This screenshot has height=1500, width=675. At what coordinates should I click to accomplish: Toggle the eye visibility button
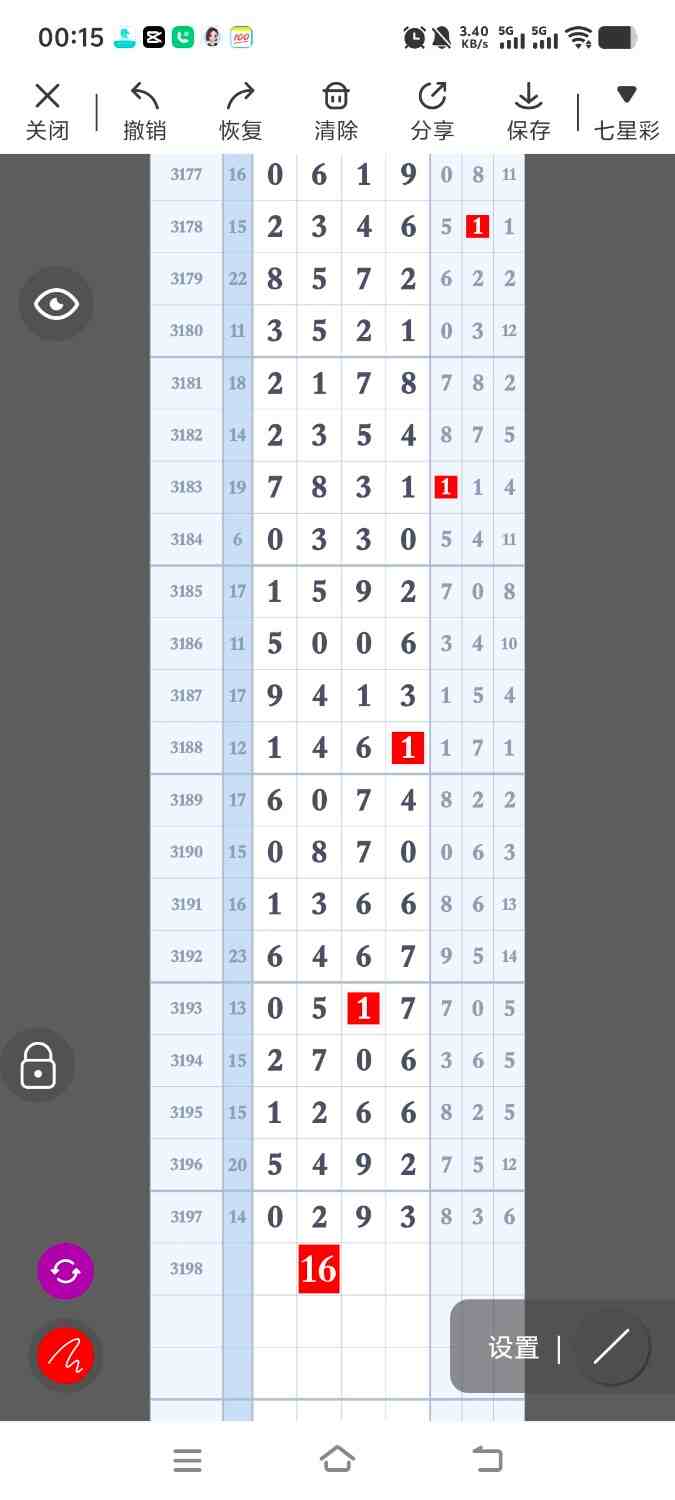point(56,304)
